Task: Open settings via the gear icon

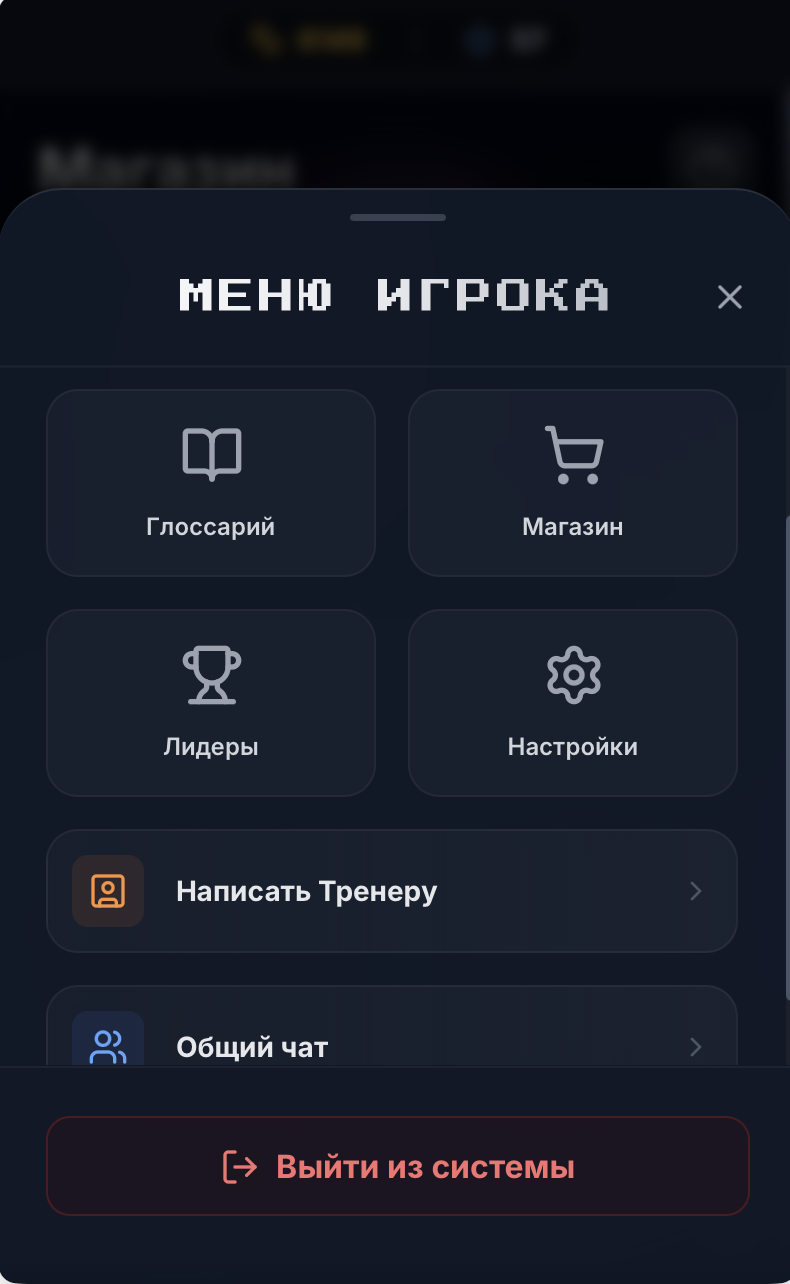Action: click(572, 674)
